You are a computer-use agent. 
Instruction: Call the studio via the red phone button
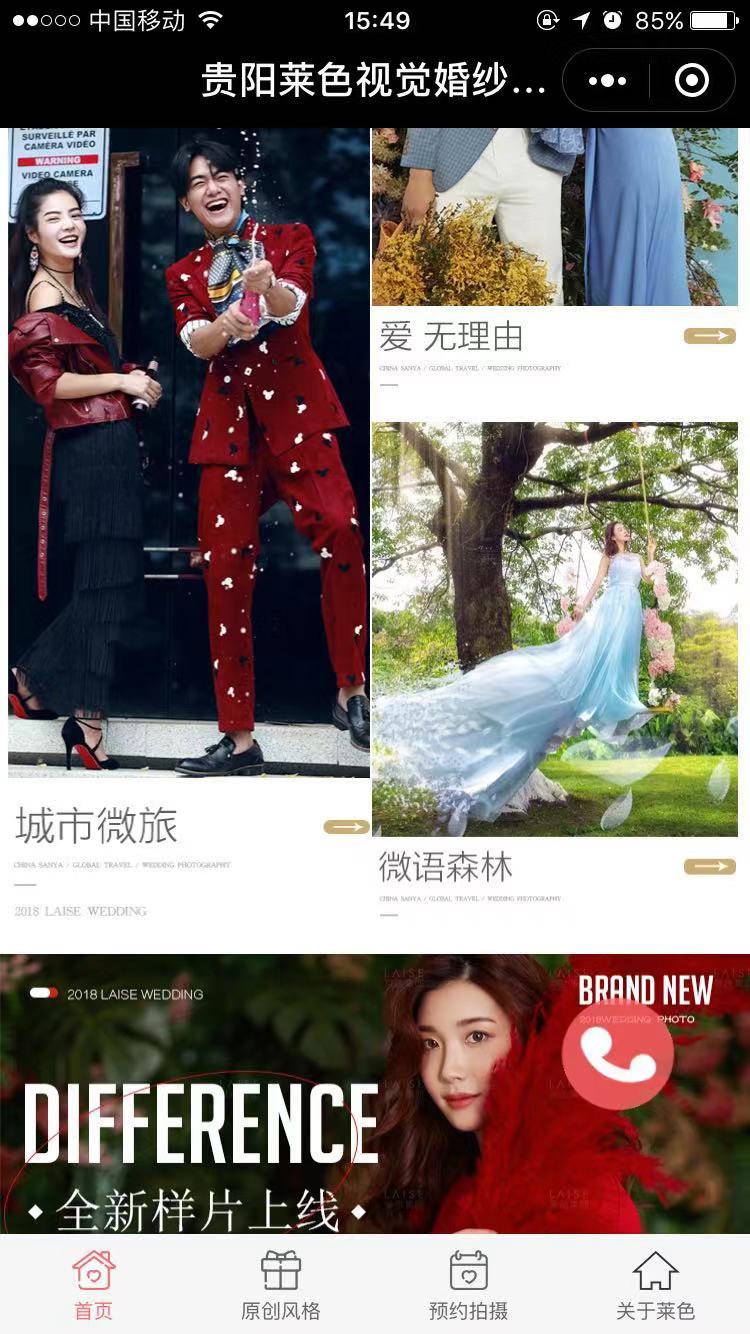tap(617, 1054)
